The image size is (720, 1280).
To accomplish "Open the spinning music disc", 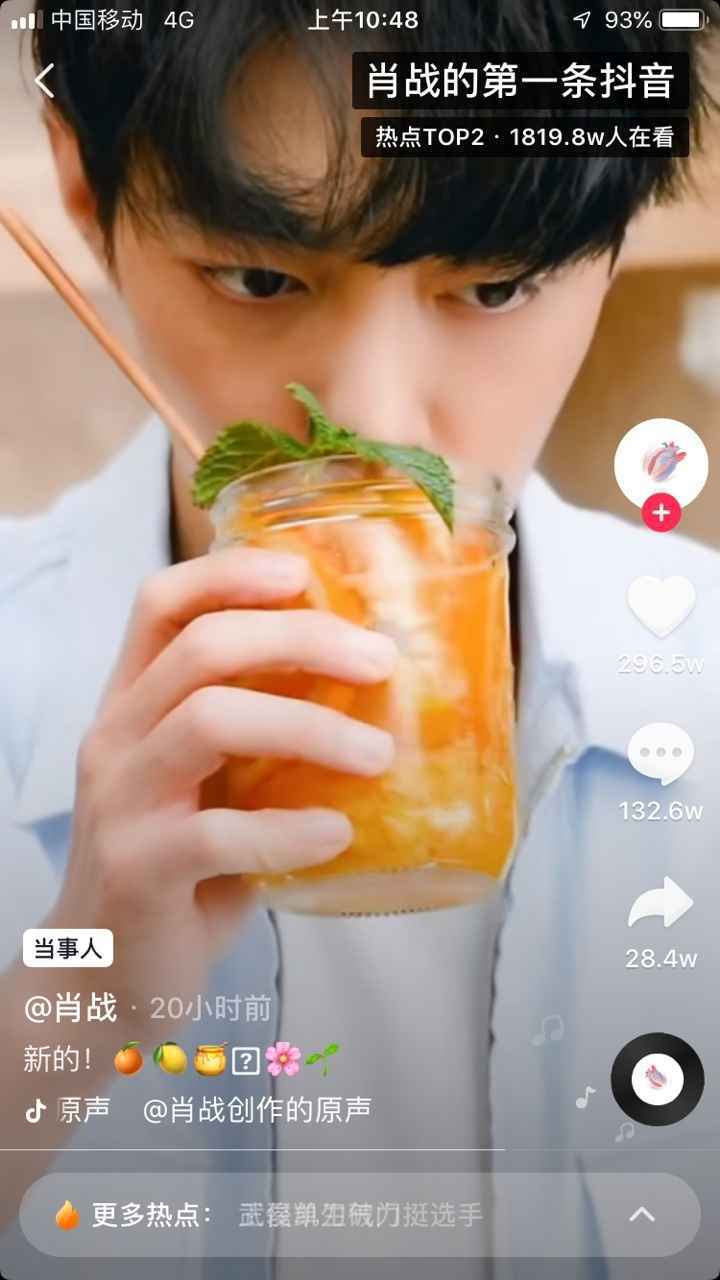I will [x=657, y=1079].
